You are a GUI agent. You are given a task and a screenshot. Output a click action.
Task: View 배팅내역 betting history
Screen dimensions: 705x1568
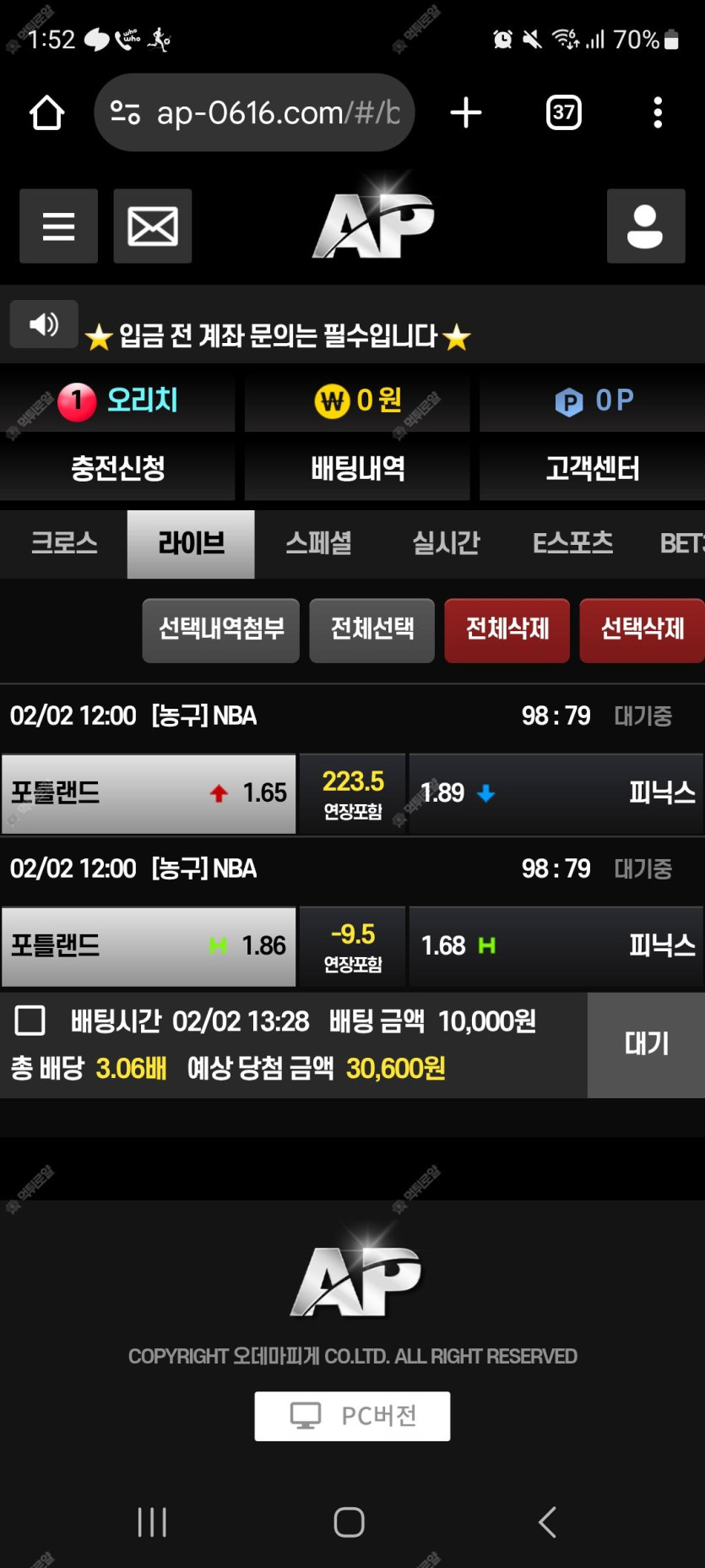(x=357, y=468)
